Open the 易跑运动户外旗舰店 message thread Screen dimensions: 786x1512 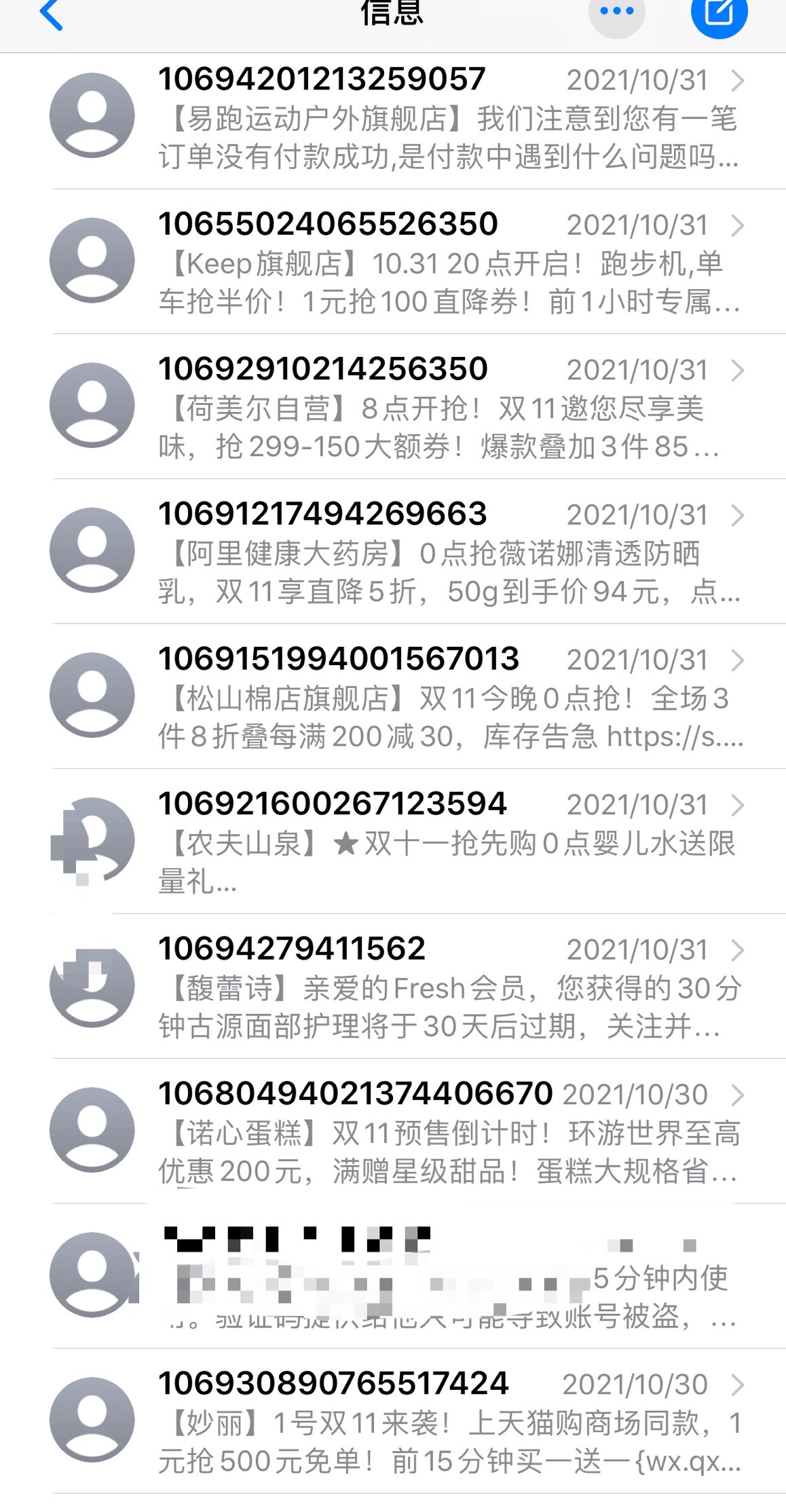point(393,117)
